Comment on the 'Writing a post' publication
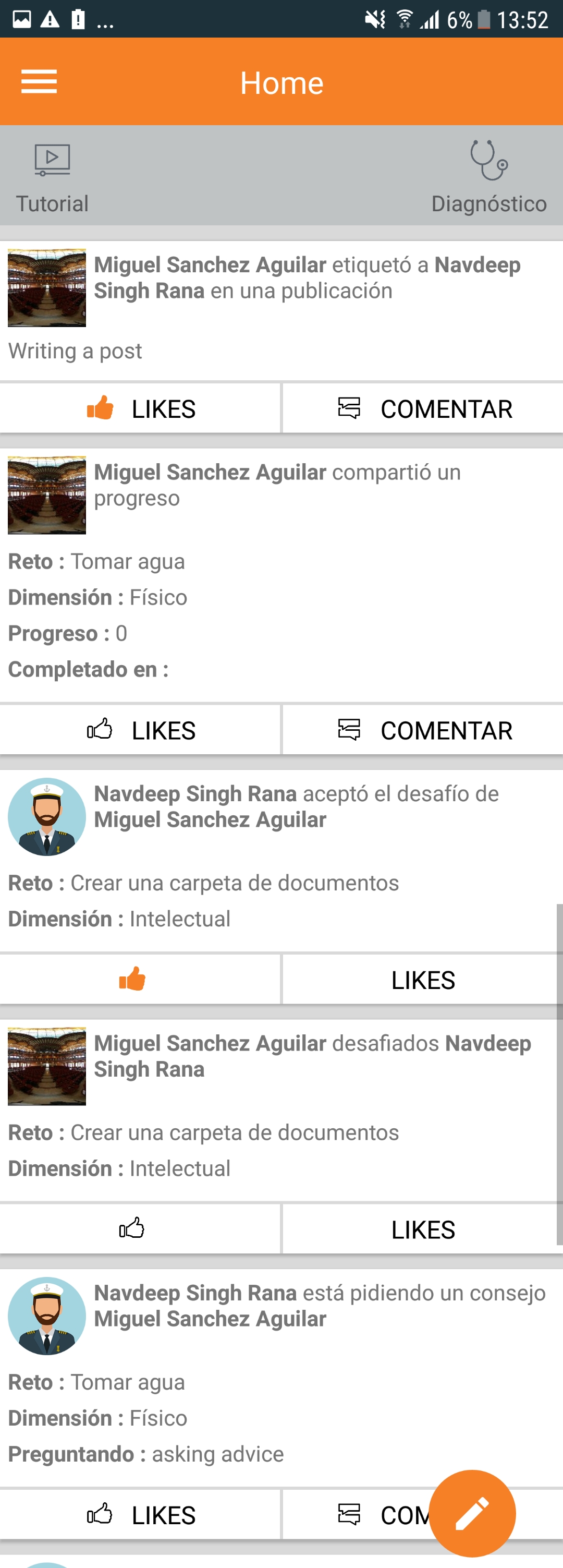Image resolution: width=563 pixels, height=1568 pixels. [423, 408]
